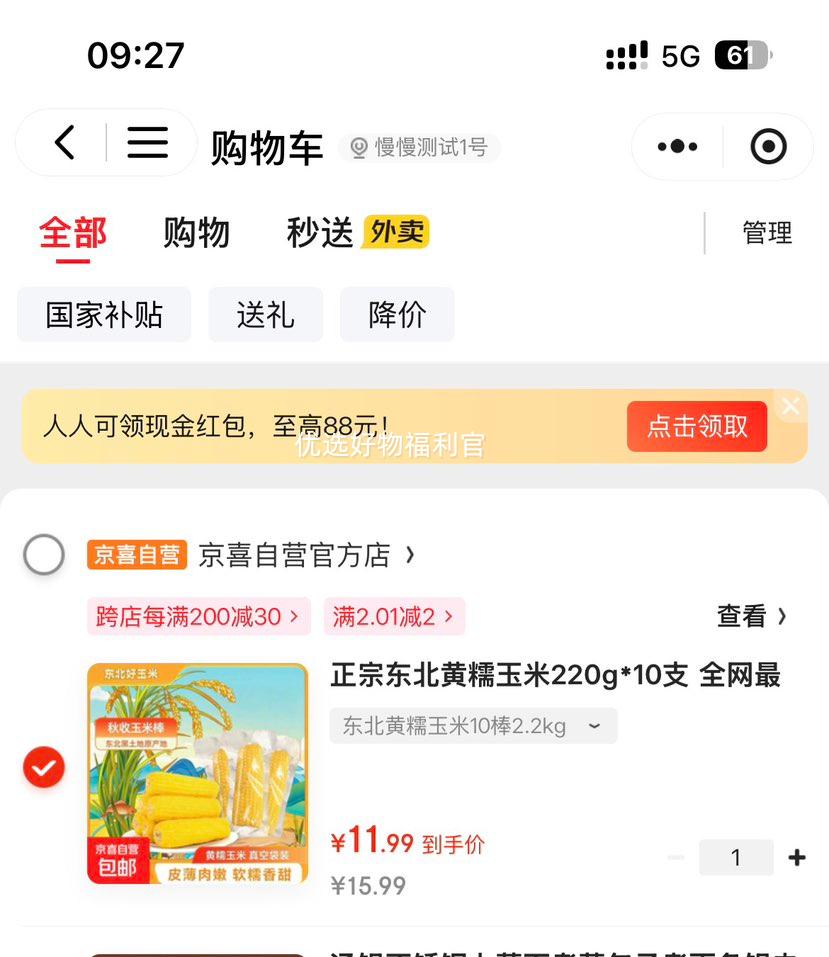Open the hamburger menu icon
Image resolution: width=829 pixels, height=957 pixels.
[147, 143]
